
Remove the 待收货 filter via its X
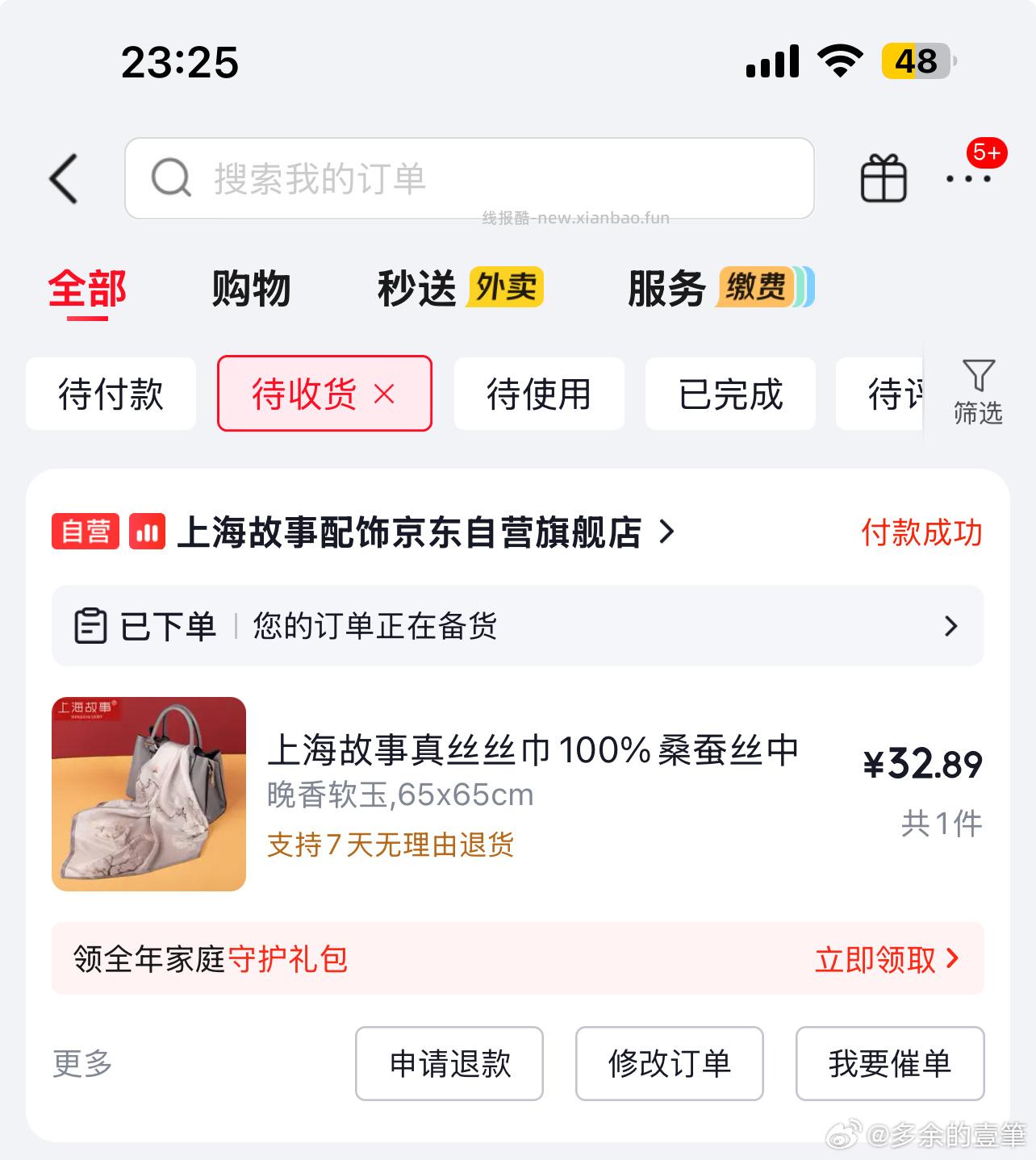pos(386,394)
